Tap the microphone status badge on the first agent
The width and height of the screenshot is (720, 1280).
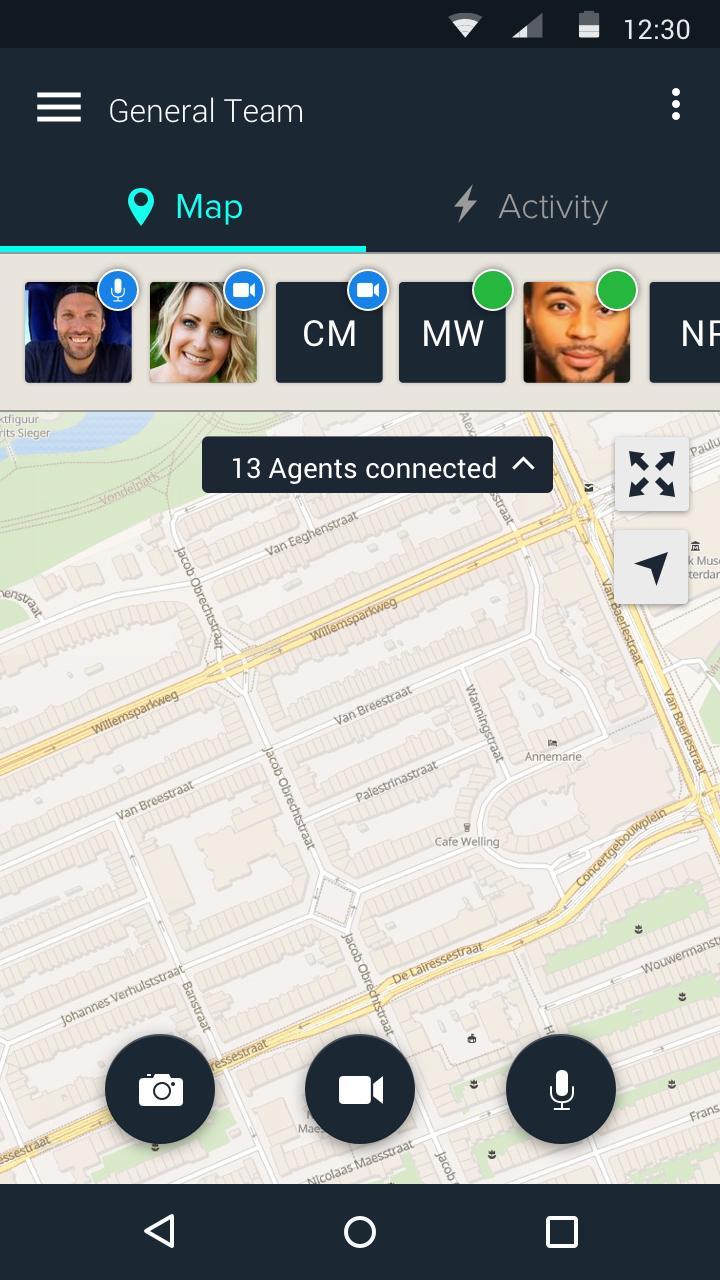tap(117, 290)
